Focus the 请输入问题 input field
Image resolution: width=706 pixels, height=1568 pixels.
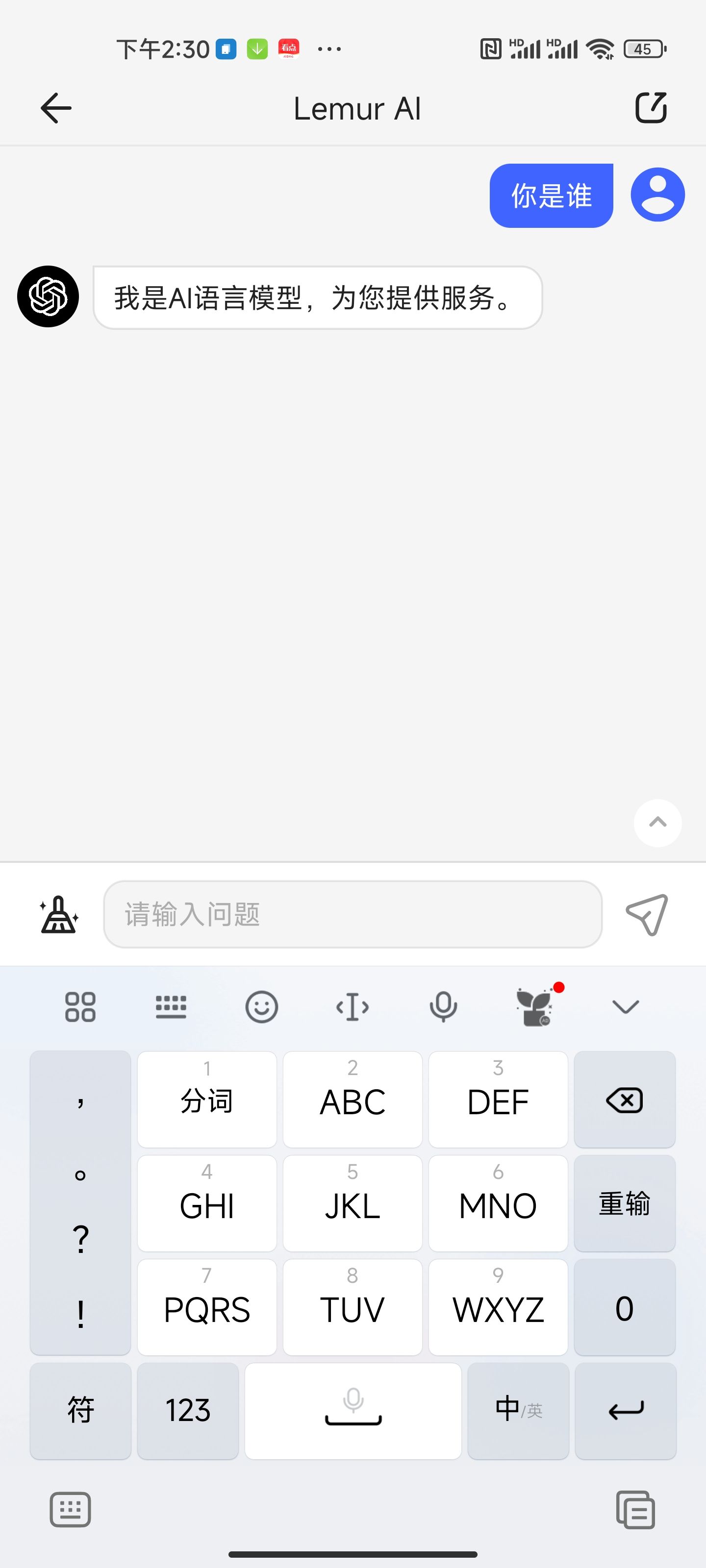tap(353, 914)
